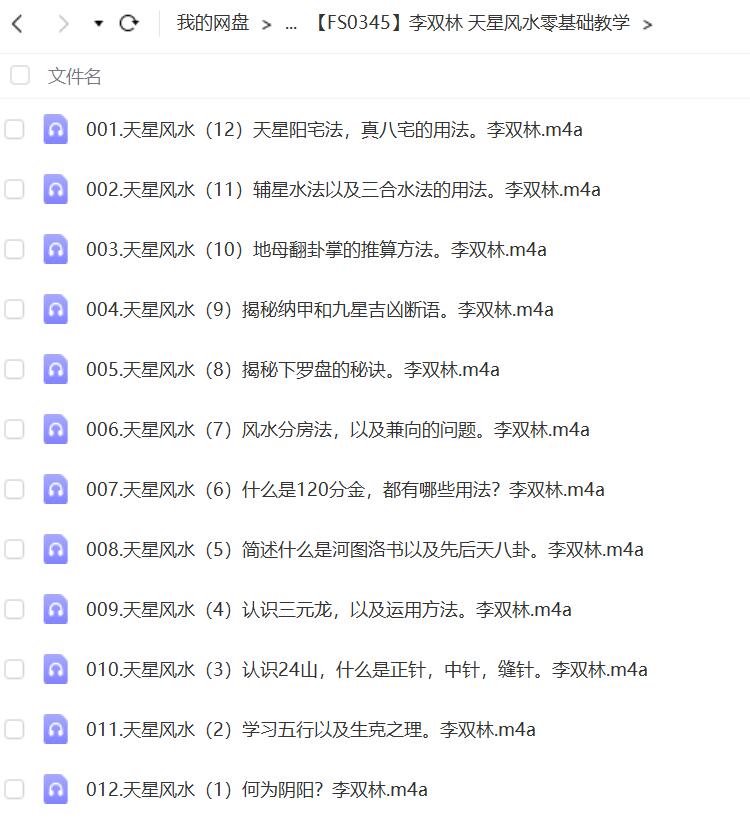Refresh the file list
This screenshot has width=750, height=829.
pyautogui.click(x=129, y=23)
